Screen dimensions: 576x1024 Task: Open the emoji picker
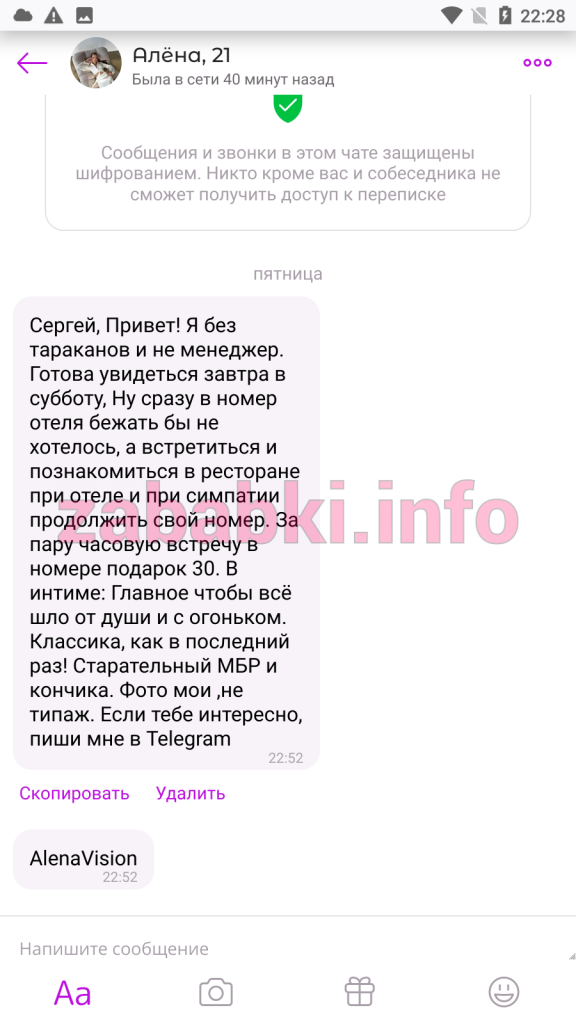click(x=504, y=993)
